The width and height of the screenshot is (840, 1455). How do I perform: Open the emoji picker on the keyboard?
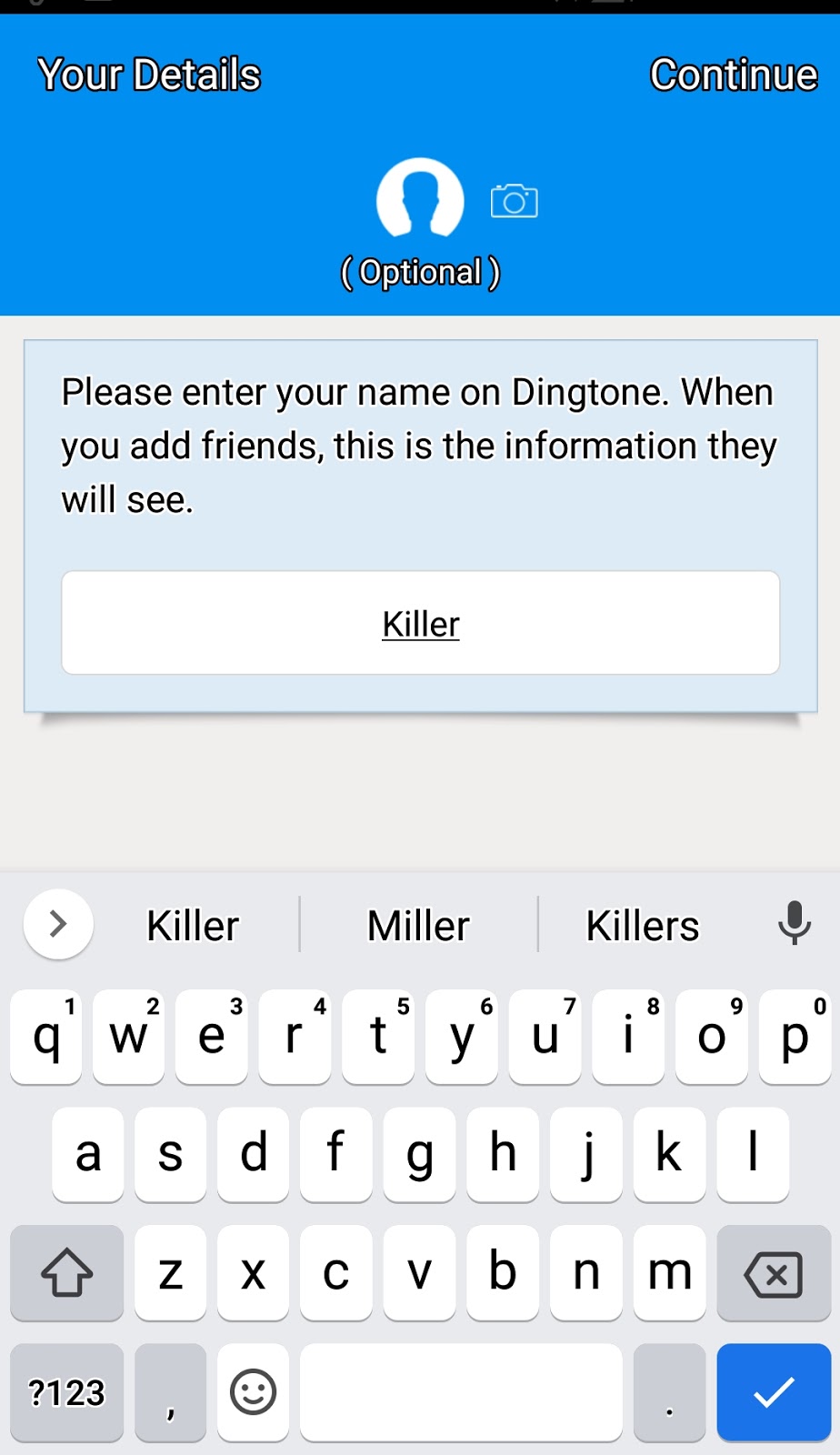(253, 1391)
